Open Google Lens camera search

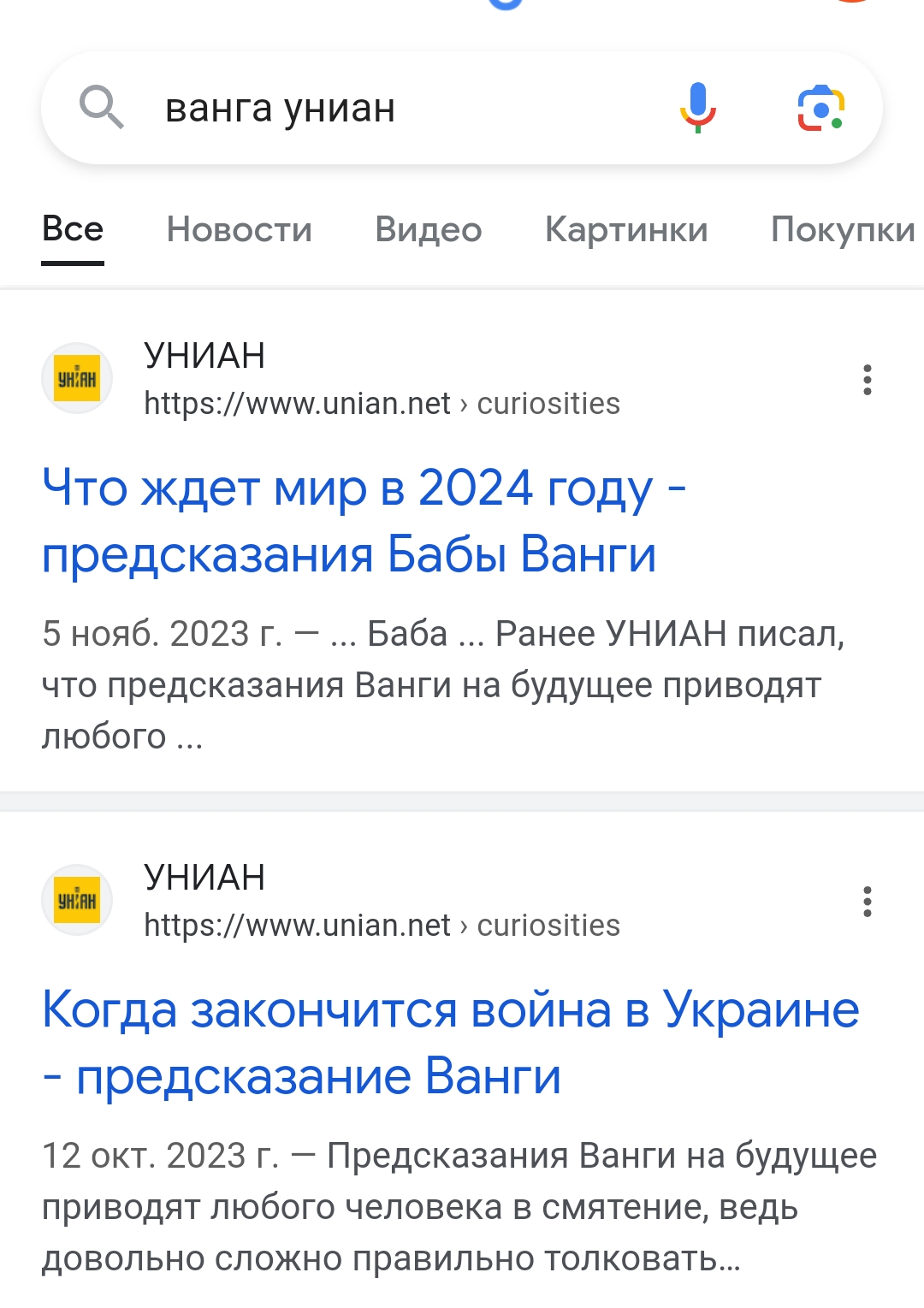pos(820,109)
